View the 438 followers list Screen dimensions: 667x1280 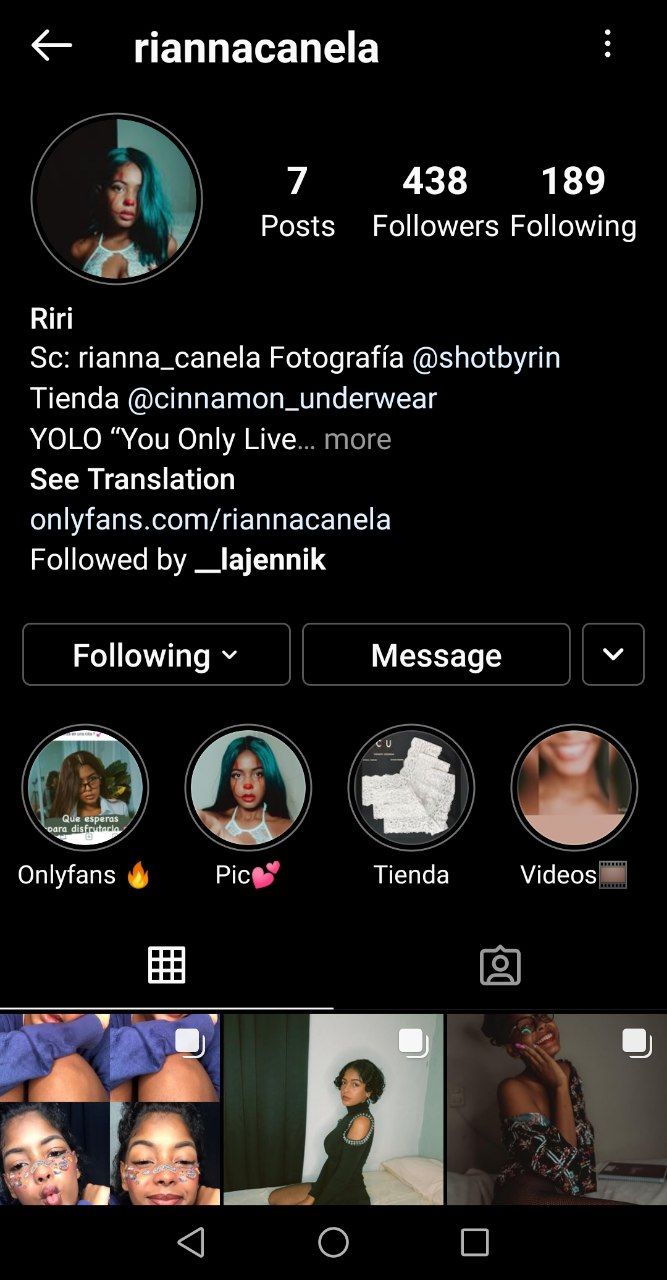[x=435, y=201]
